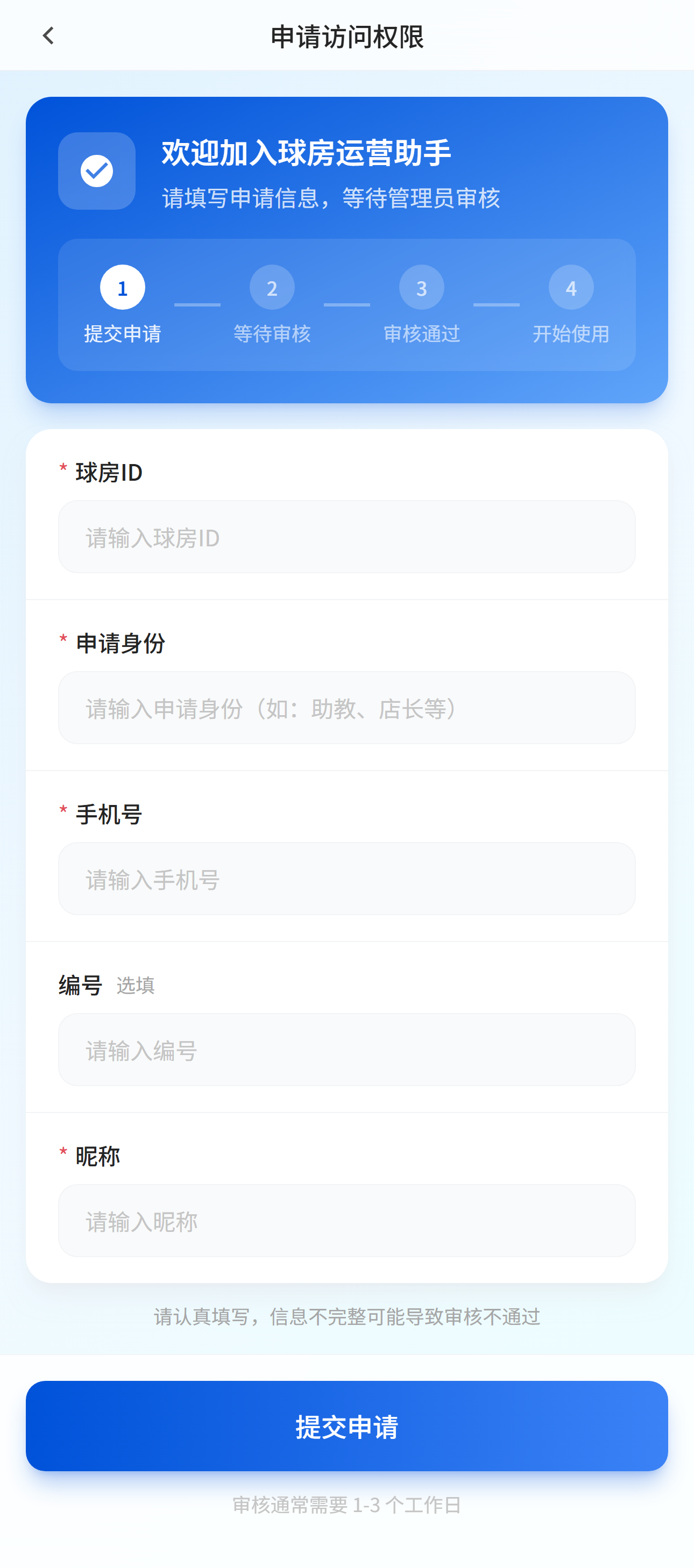Tap the 提交申请 button at the bottom

tap(346, 1426)
